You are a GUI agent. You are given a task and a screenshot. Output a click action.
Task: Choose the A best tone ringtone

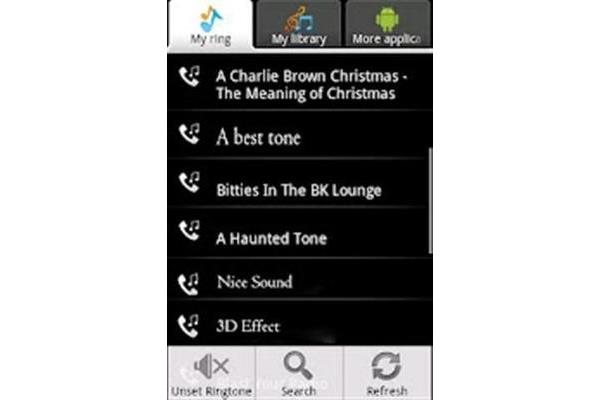[x=300, y=137]
